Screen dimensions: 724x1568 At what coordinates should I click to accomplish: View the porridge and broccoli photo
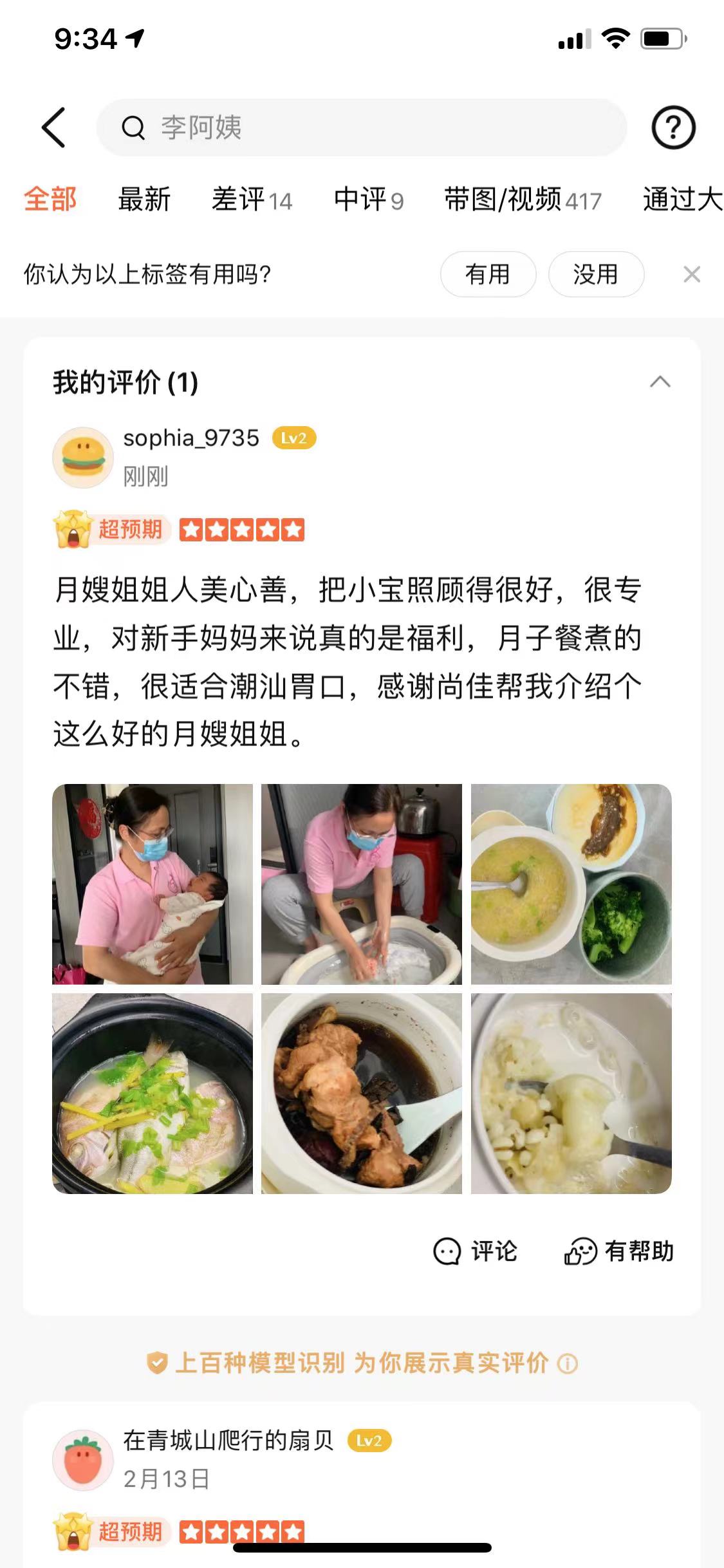571,884
